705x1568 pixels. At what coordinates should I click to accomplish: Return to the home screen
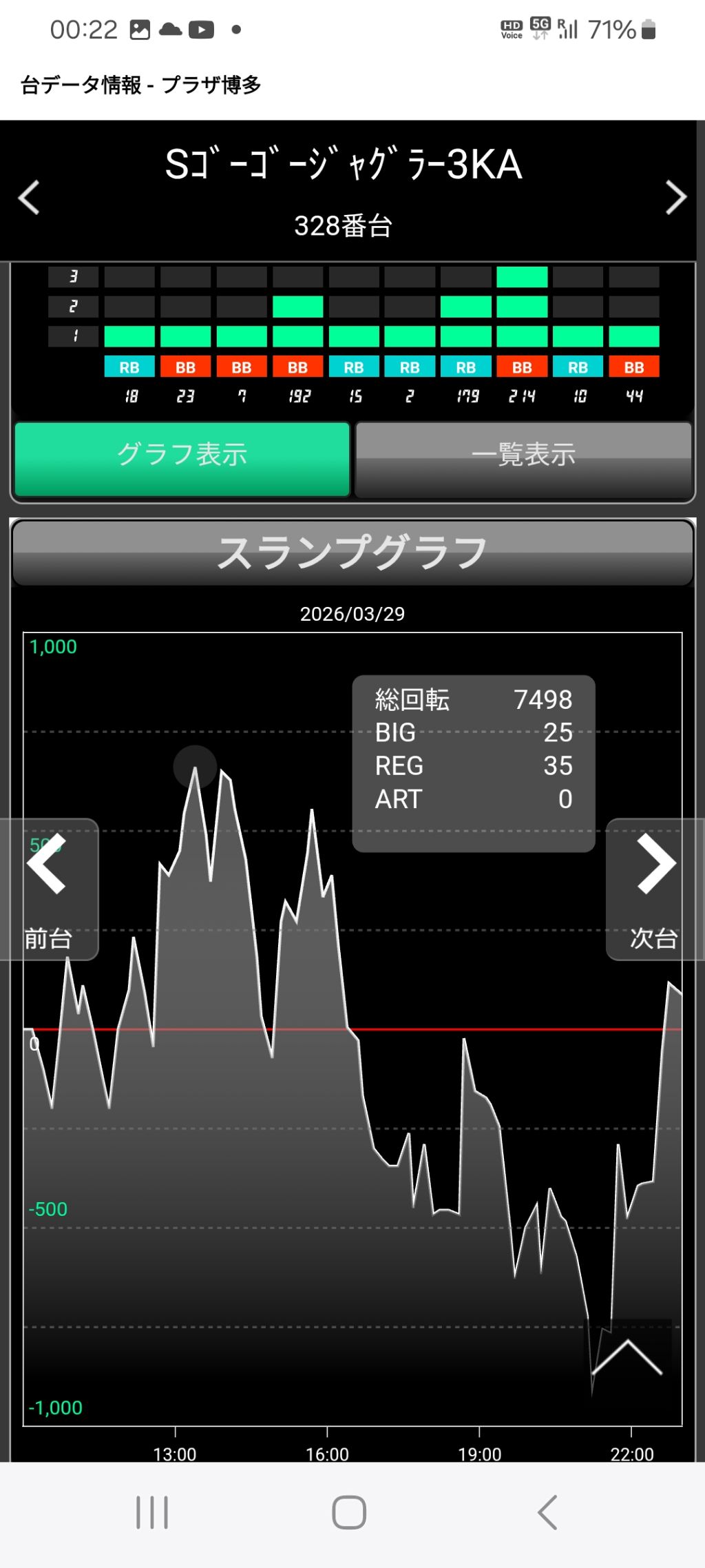349,1513
